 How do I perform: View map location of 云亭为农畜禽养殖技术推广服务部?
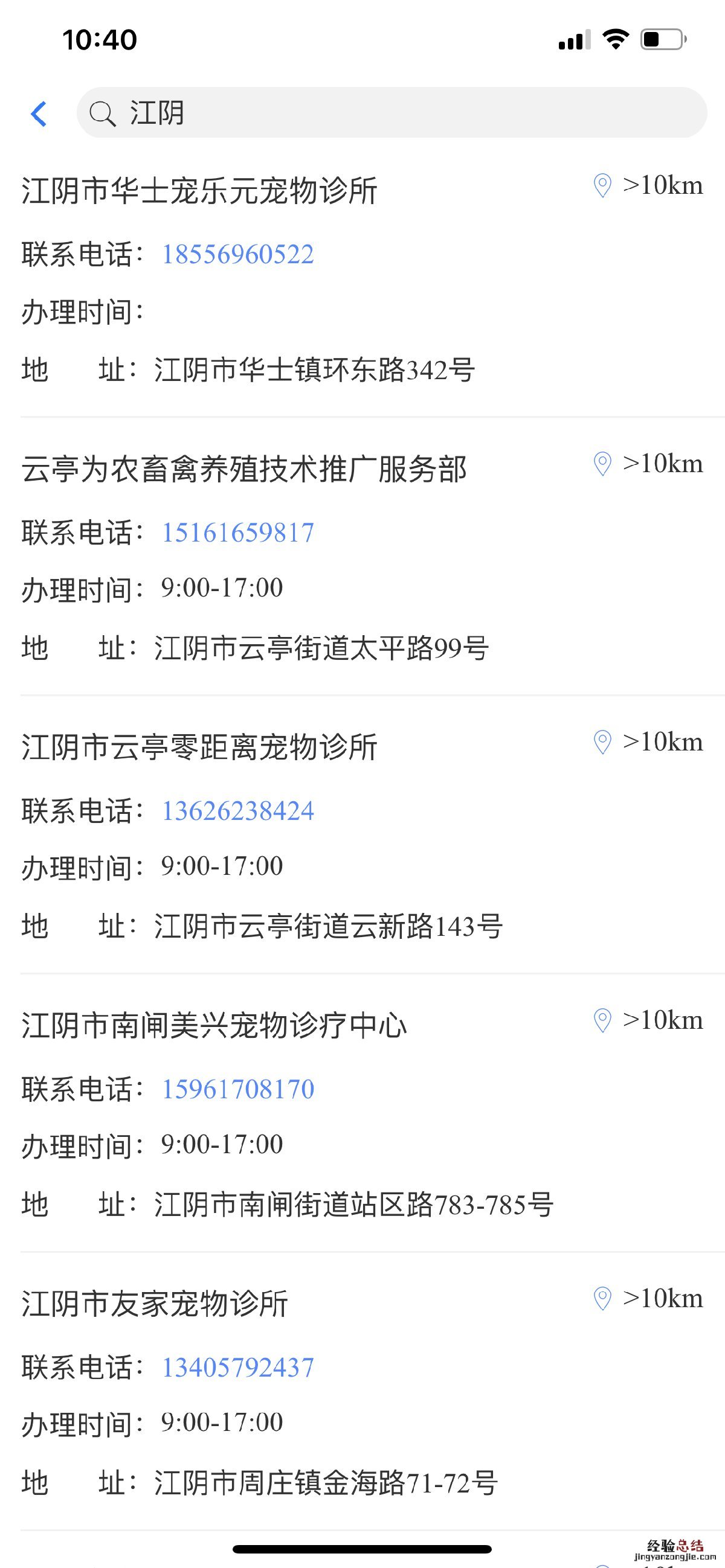pos(602,464)
